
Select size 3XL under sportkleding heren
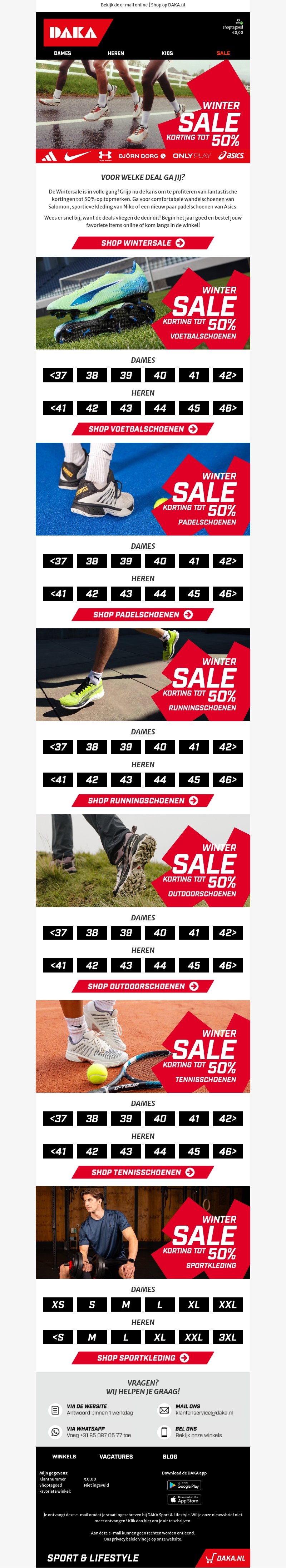(227, 1337)
